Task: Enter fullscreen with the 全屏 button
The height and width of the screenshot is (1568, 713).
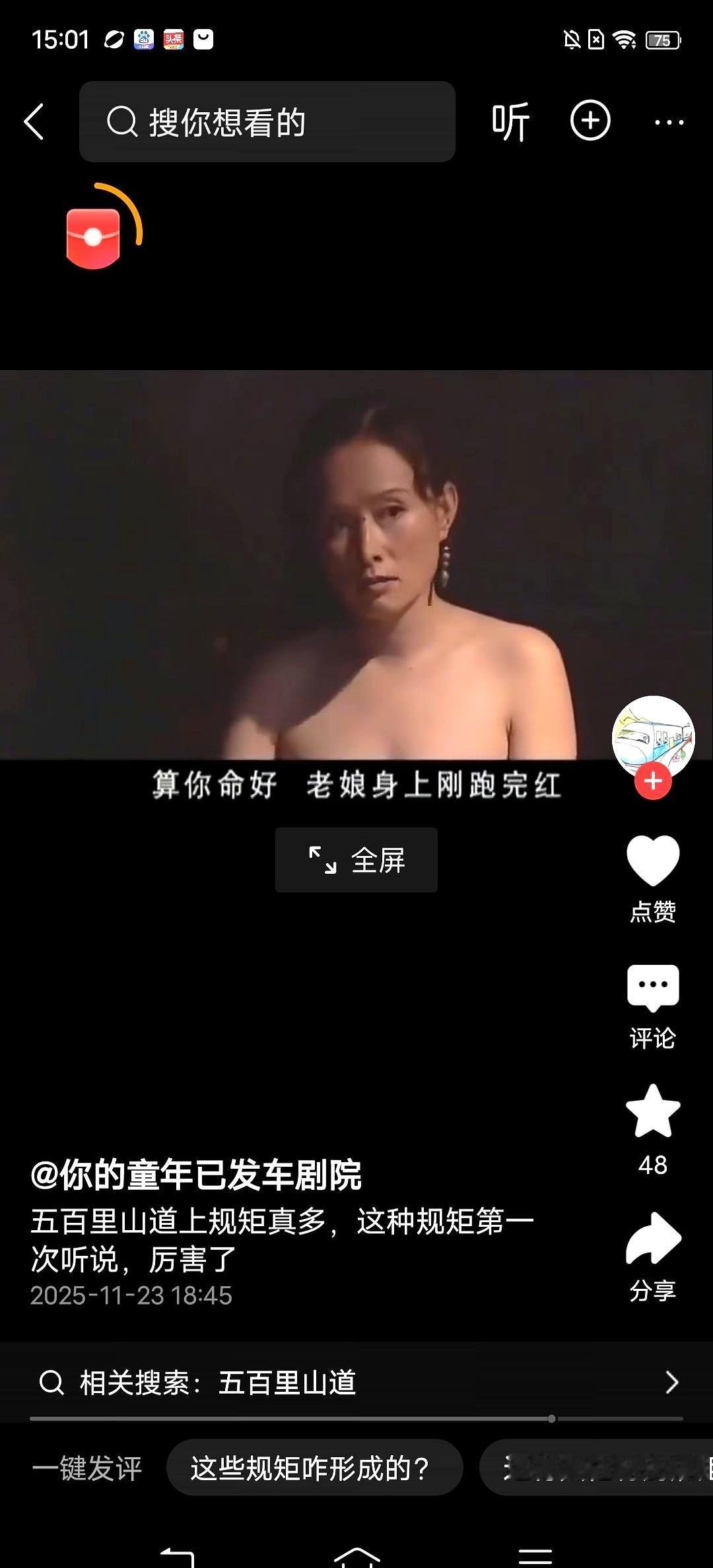Action: click(x=355, y=860)
